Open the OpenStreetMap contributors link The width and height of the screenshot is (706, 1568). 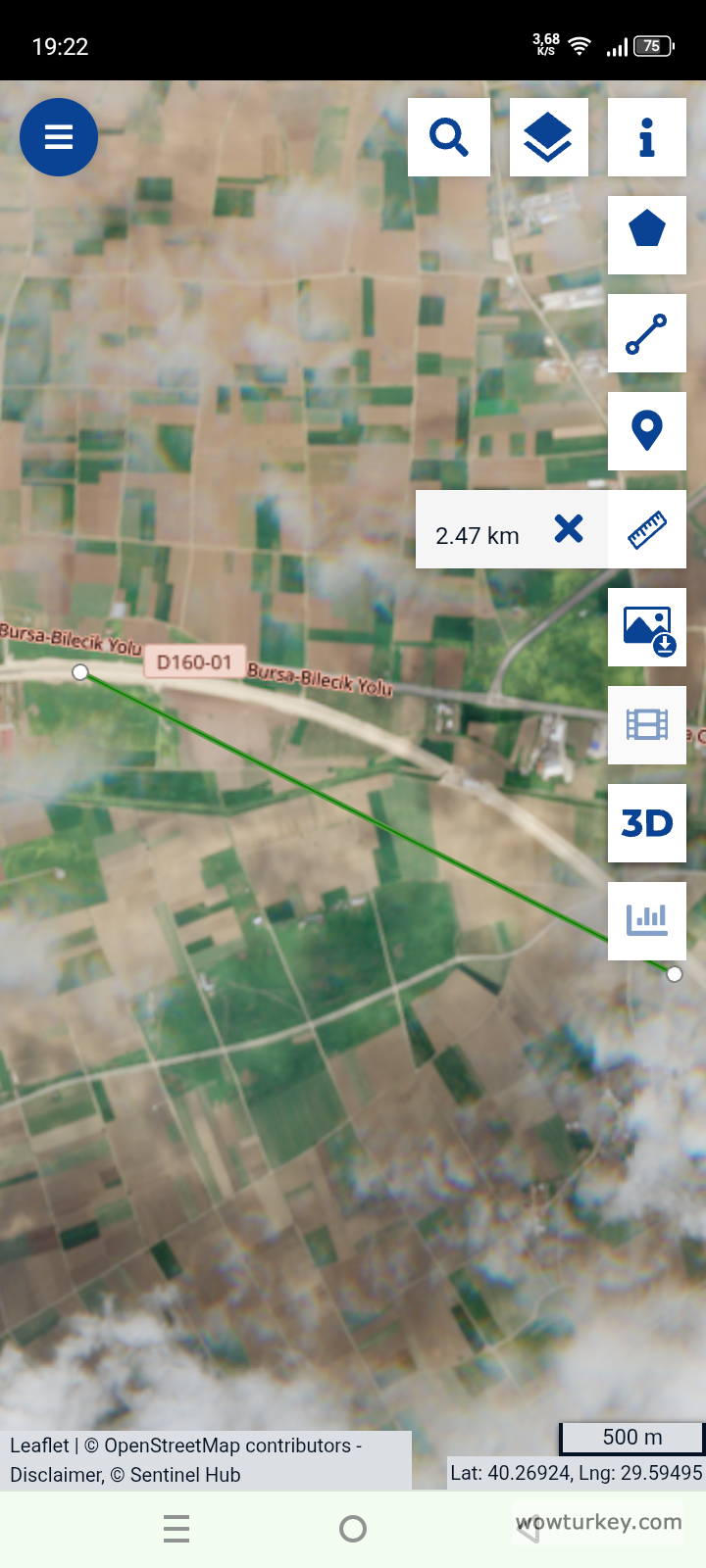(x=227, y=1445)
